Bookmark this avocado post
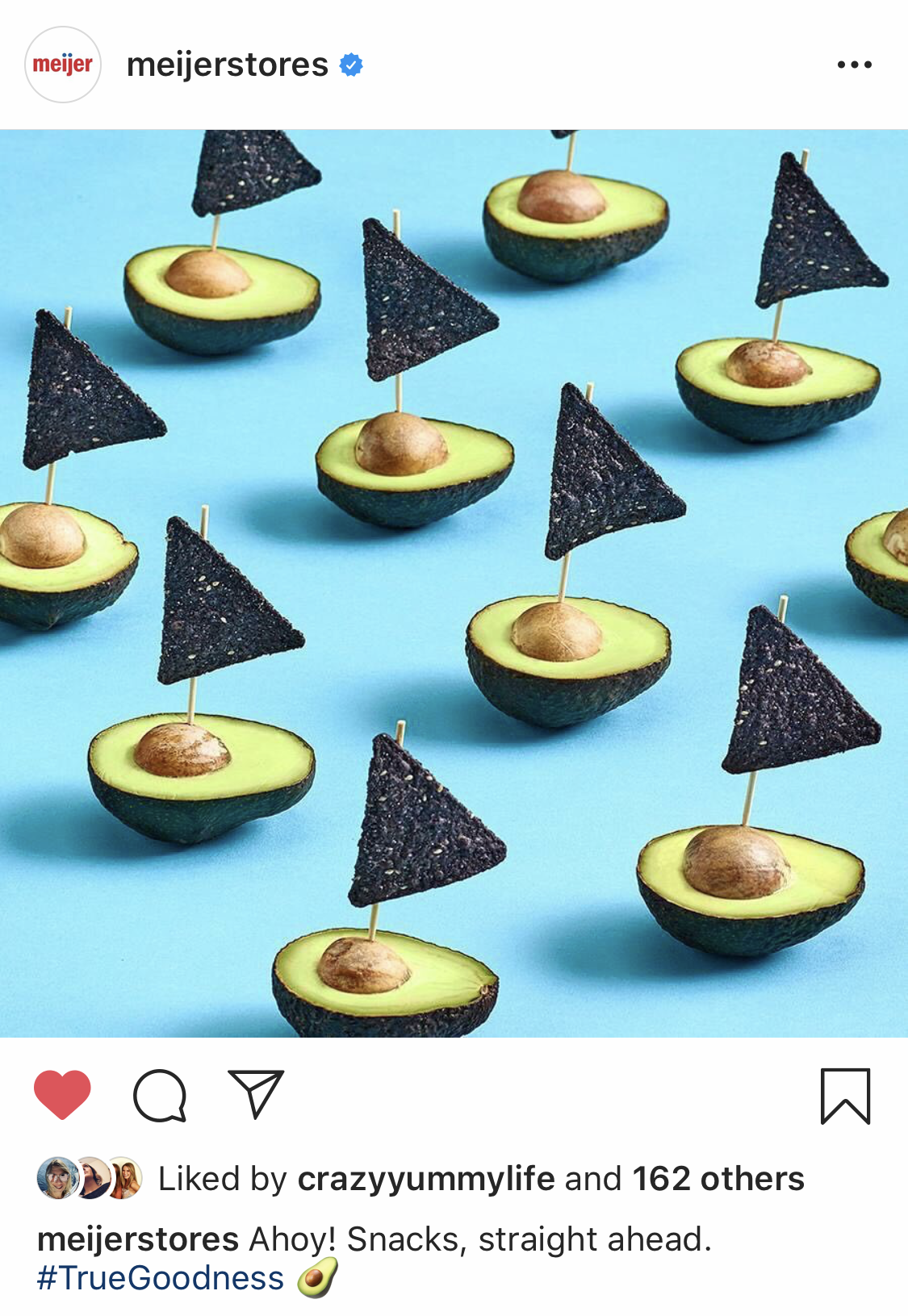Screen dimensions: 908x1316 pos(845,1095)
